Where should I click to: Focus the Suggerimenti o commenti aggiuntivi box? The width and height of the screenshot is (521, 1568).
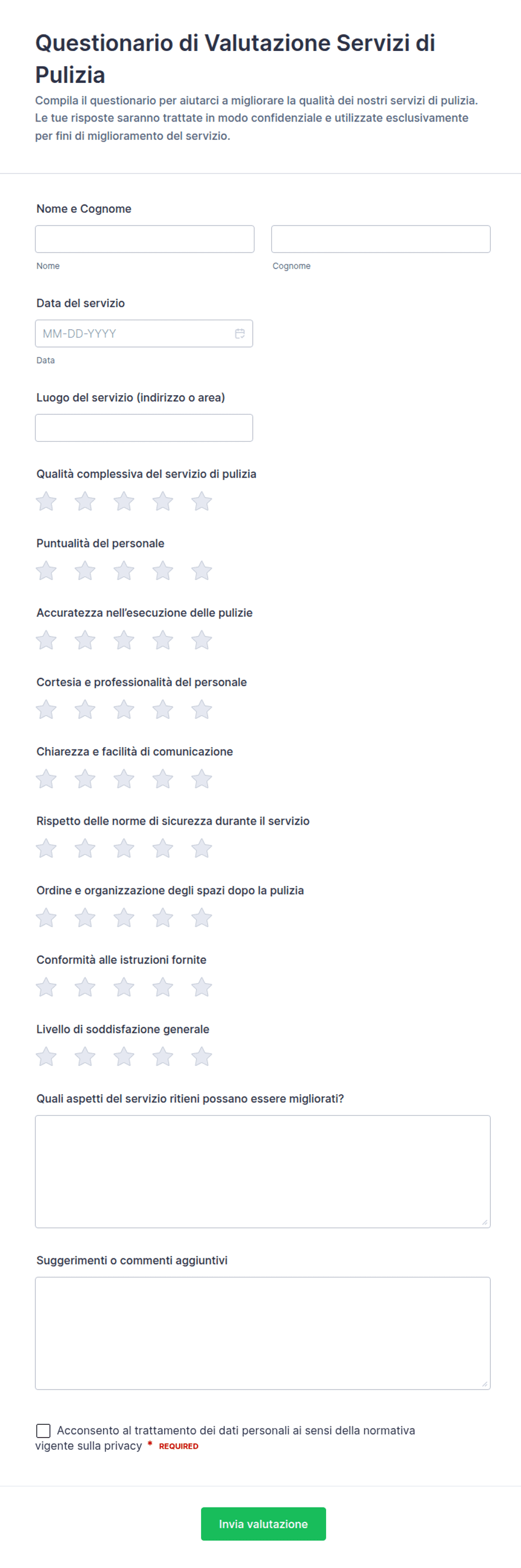tap(263, 1333)
